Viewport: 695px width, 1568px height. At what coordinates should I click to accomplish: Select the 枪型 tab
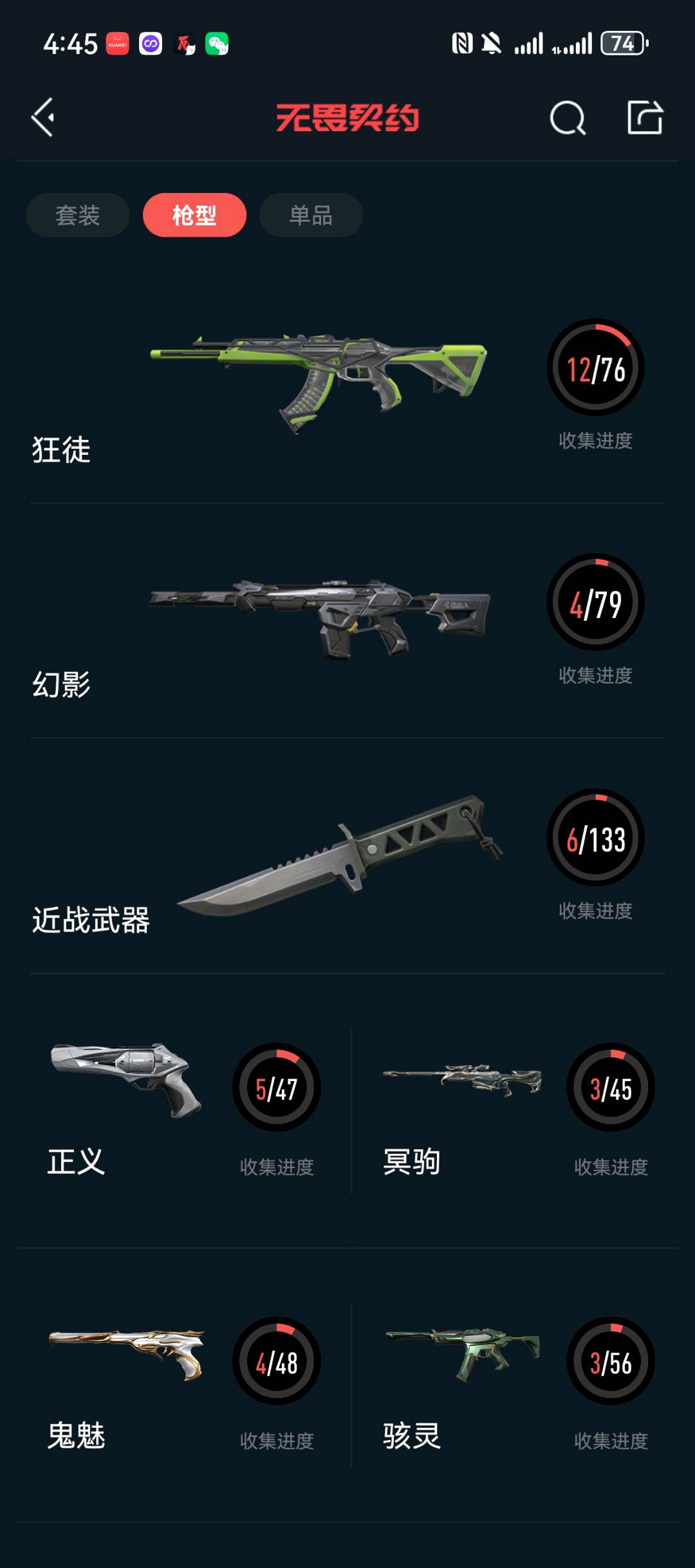pyautogui.click(x=194, y=215)
